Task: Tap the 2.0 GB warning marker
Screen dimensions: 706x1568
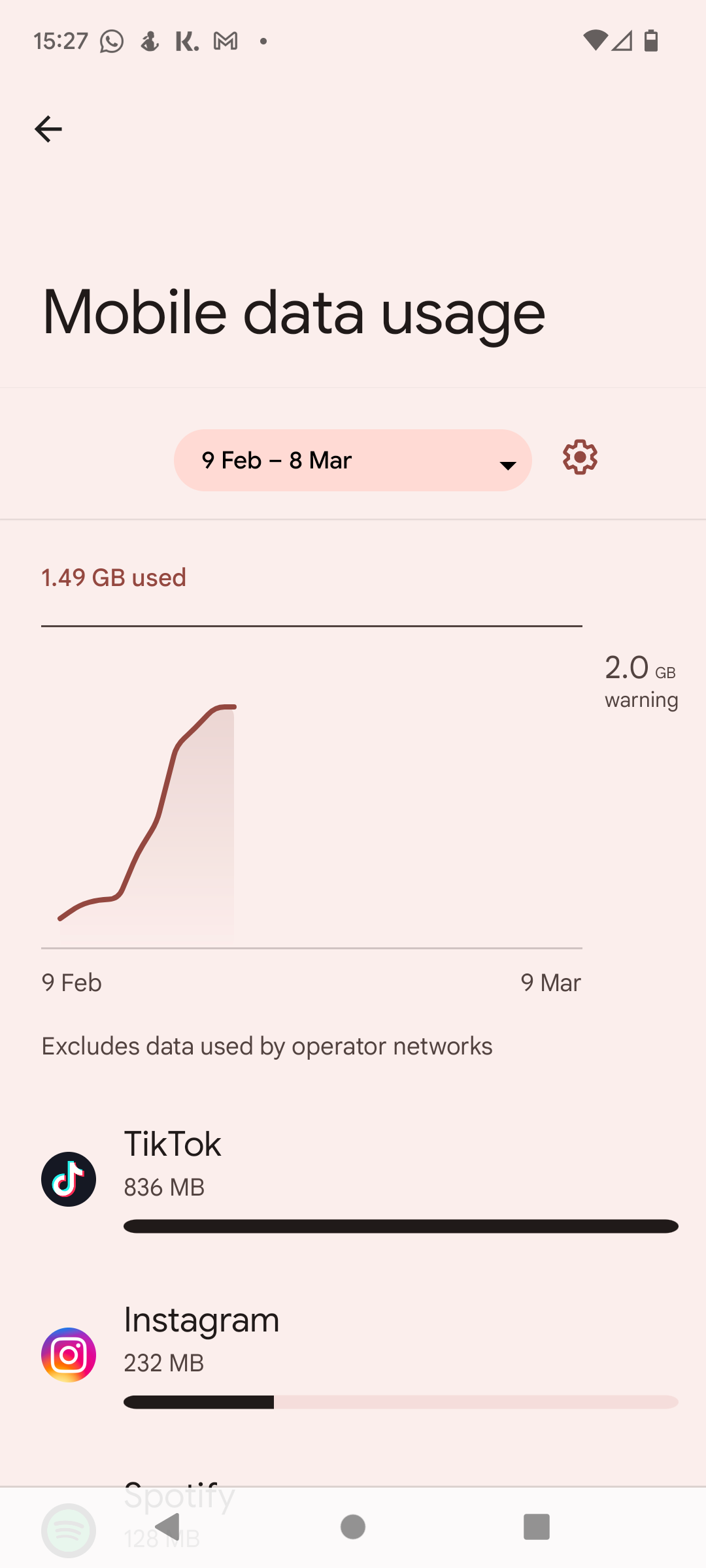Action: [641, 681]
